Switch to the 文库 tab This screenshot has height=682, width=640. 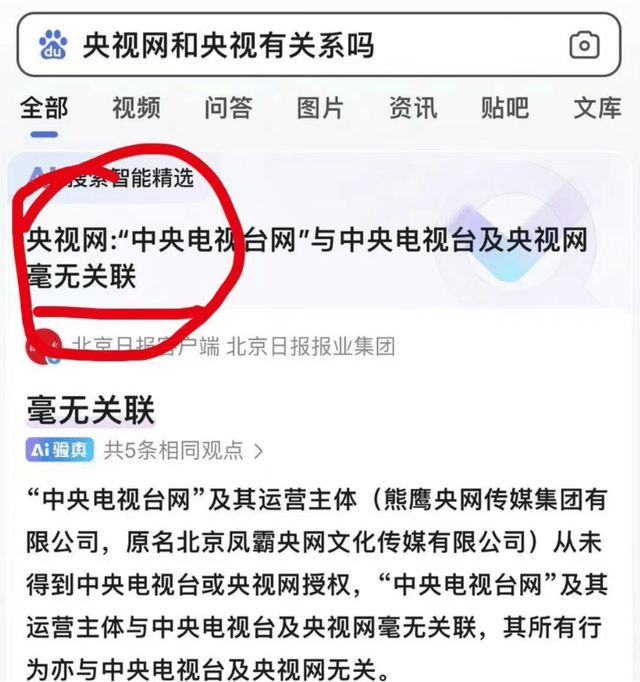[x=597, y=107]
